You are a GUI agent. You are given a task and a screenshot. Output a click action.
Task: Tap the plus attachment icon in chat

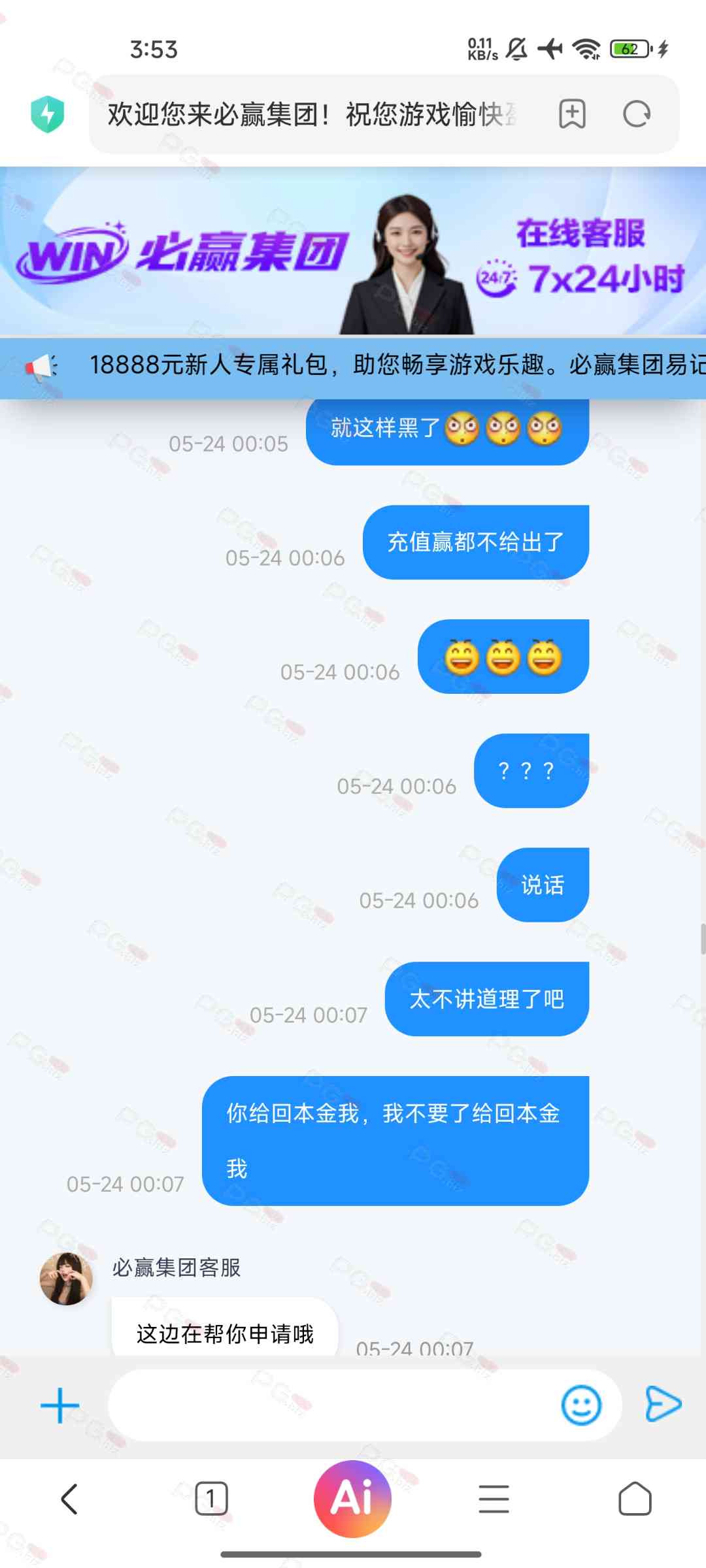click(59, 1405)
